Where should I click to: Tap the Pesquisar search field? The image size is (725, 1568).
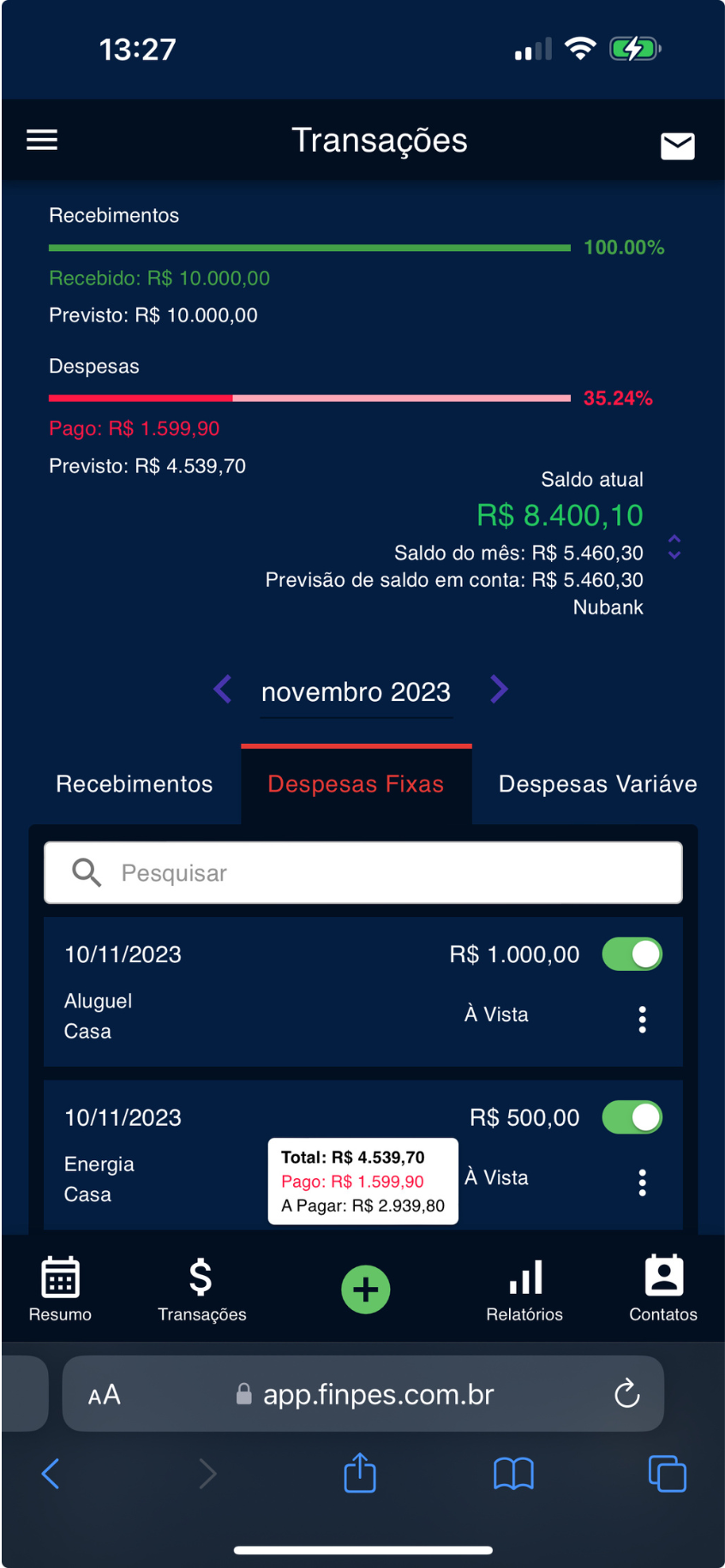click(x=363, y=872)
